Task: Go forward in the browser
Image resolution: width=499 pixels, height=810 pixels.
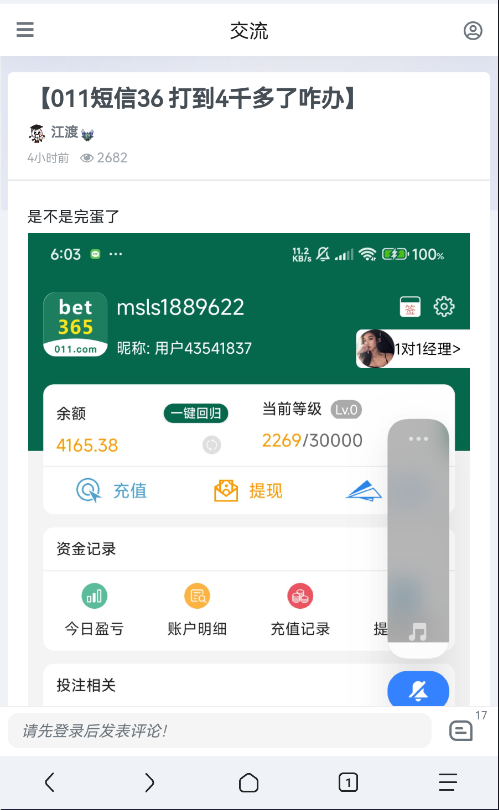Action: [149, 782]
